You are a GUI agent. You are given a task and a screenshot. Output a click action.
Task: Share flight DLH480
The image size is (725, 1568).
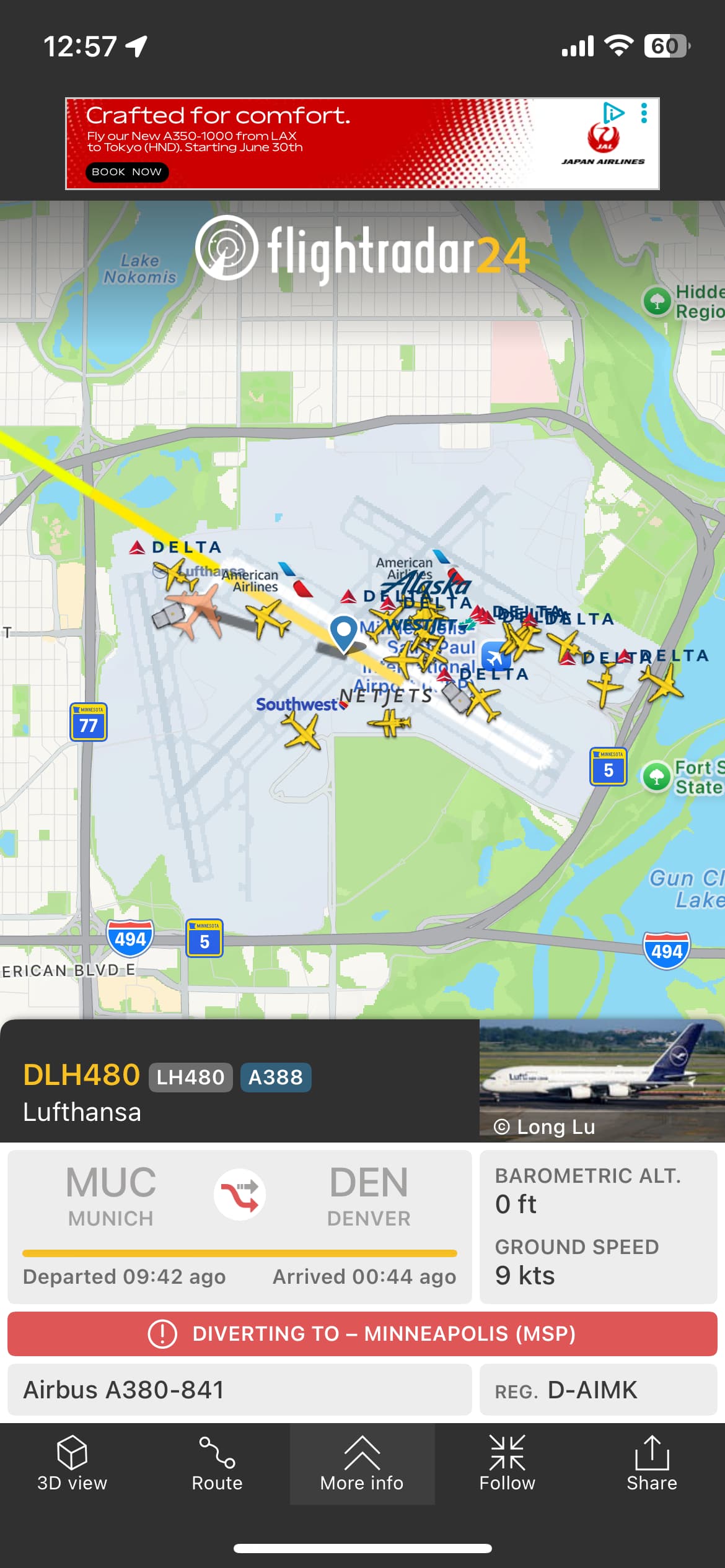pos(651,1464)
